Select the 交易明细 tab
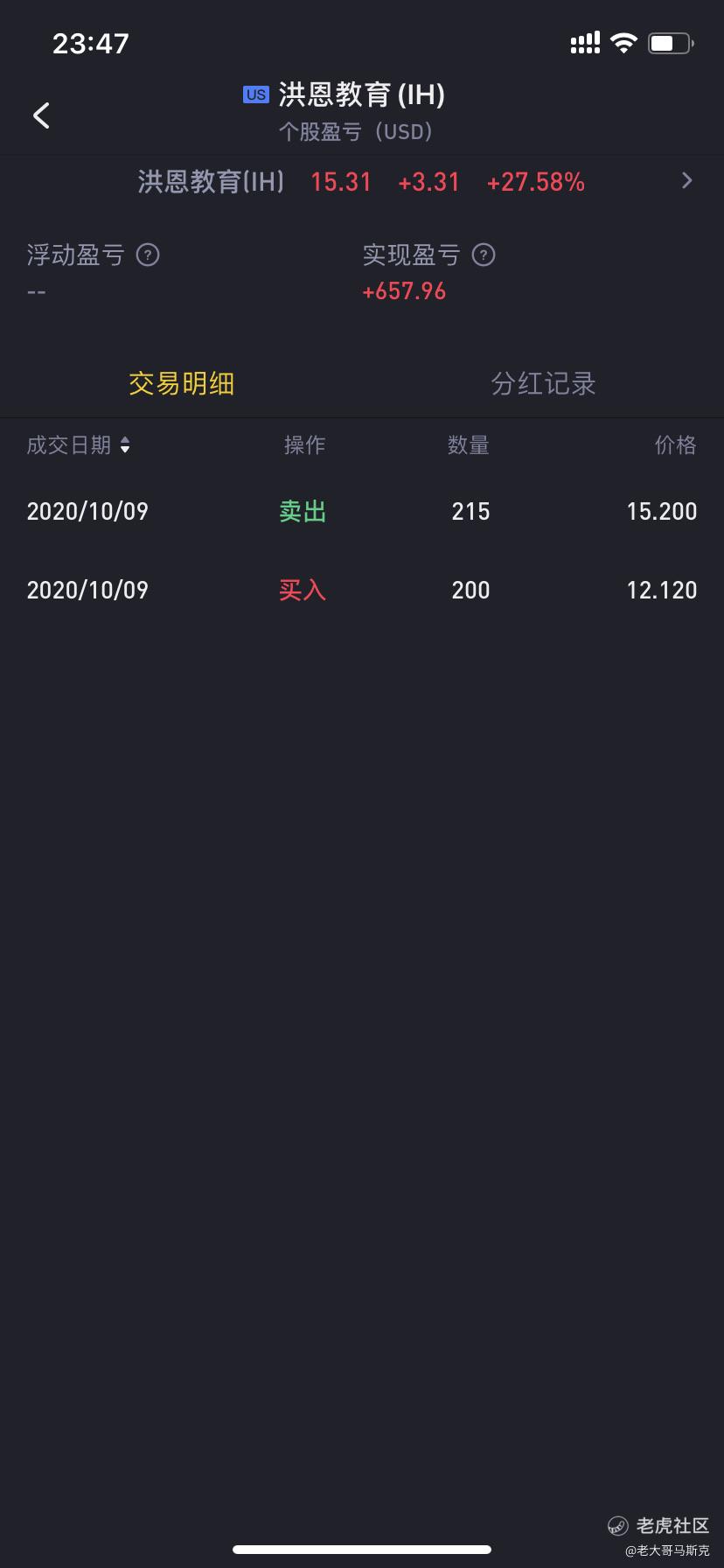Viewport: 724px width, 1568px height. coord(181,383)
